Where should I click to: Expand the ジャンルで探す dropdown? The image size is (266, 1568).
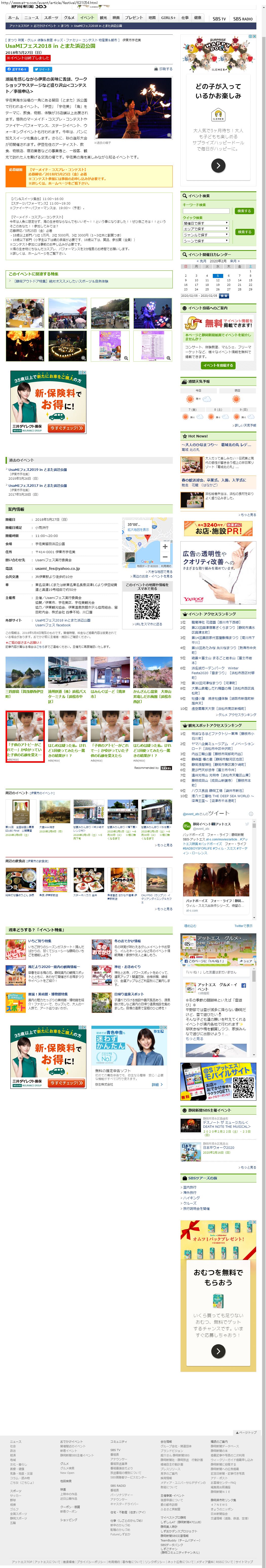[x=205, y=235]
